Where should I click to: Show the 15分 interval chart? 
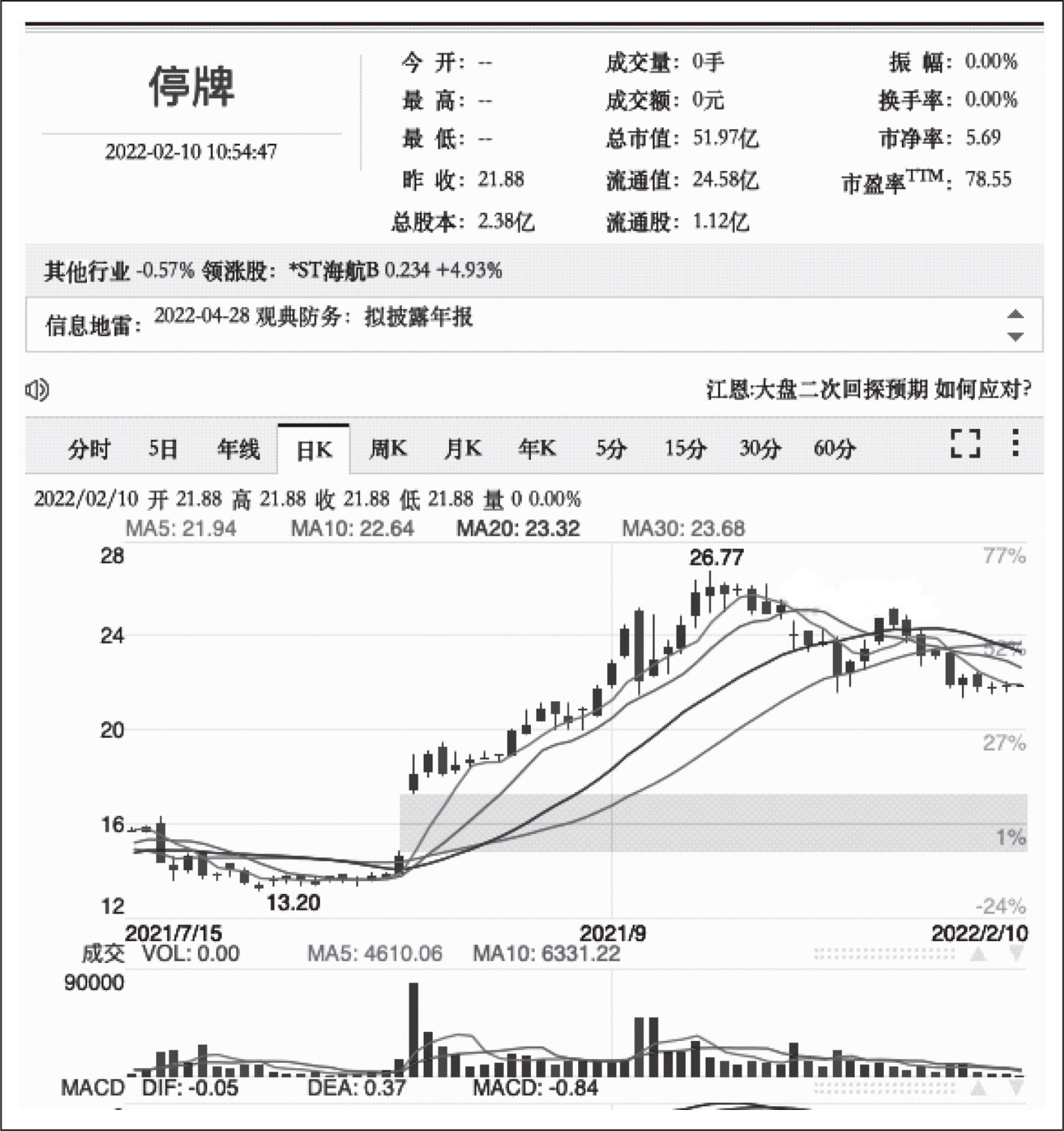[685, 449]
